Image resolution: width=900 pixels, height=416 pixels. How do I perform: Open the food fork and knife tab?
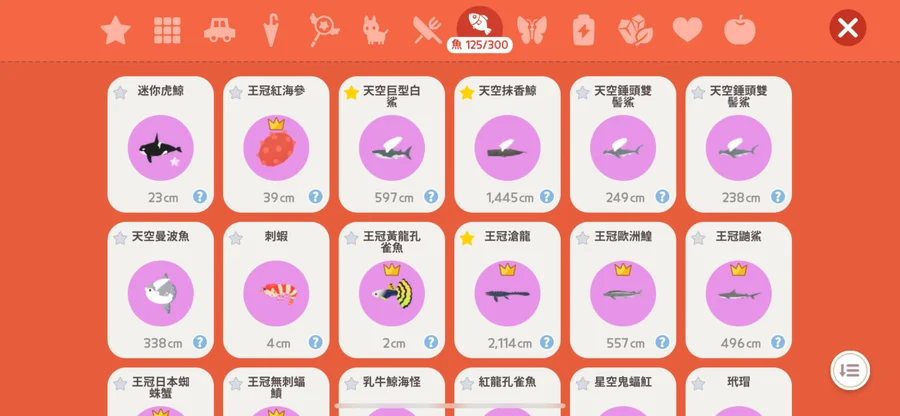coord(428,30)
